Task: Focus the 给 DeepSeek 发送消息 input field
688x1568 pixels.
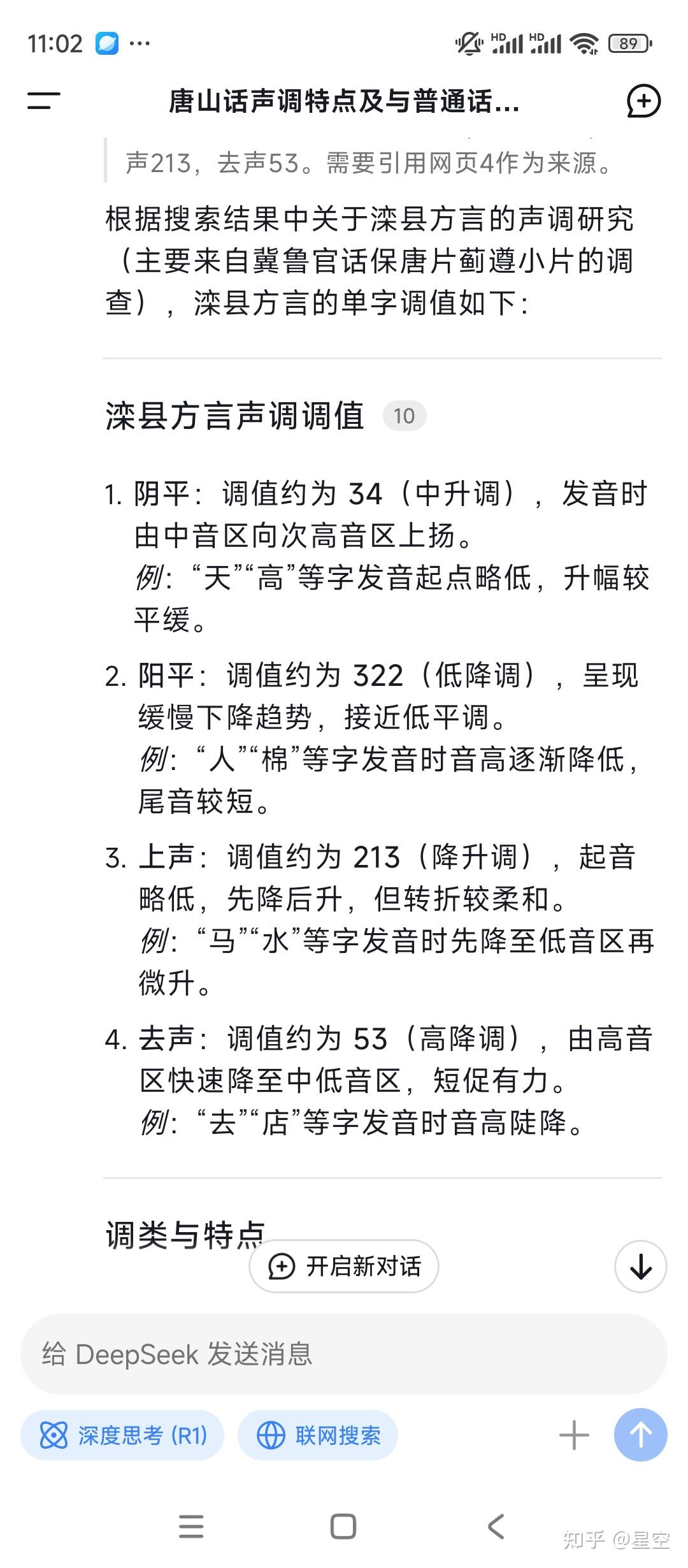Action: pos(344,1353)
